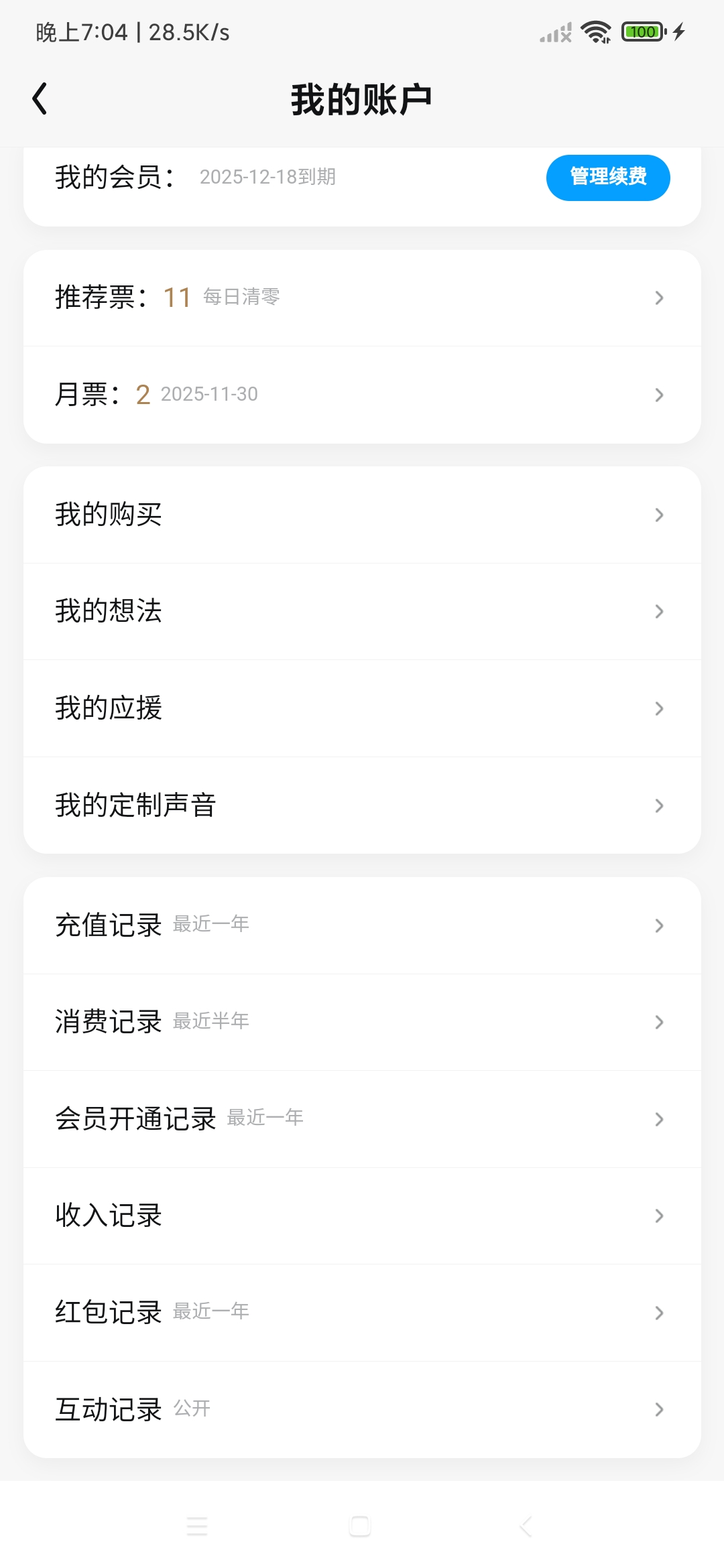Open 我的定制声音
The width and height of the screenshot is (724, 1568).
pos(362,805)
